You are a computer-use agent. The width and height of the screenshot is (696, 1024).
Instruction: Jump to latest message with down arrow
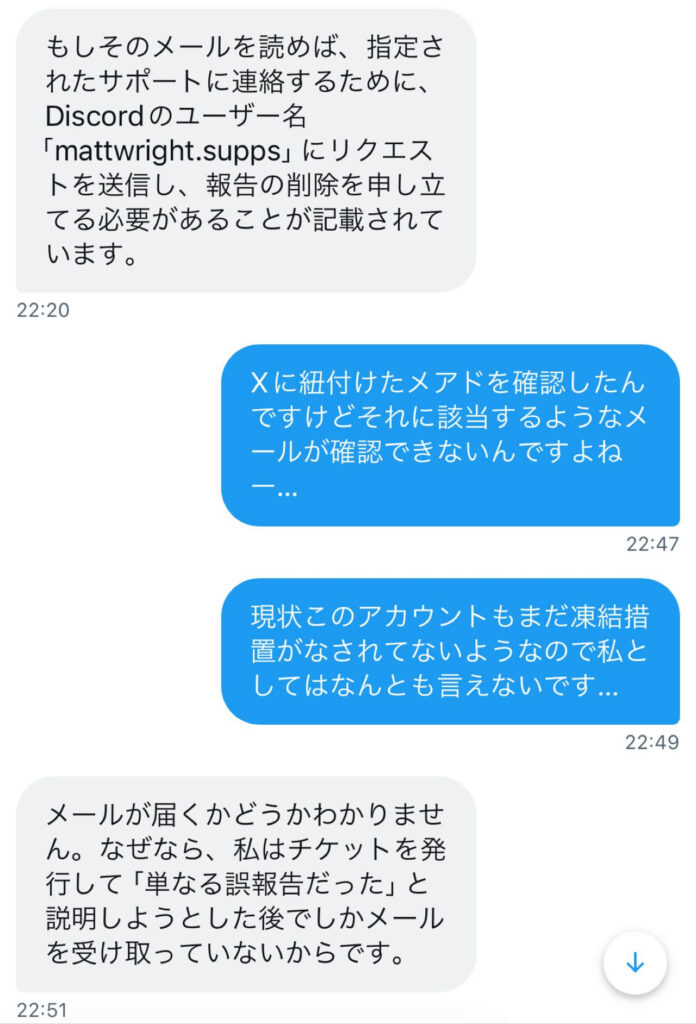[634, 962]
